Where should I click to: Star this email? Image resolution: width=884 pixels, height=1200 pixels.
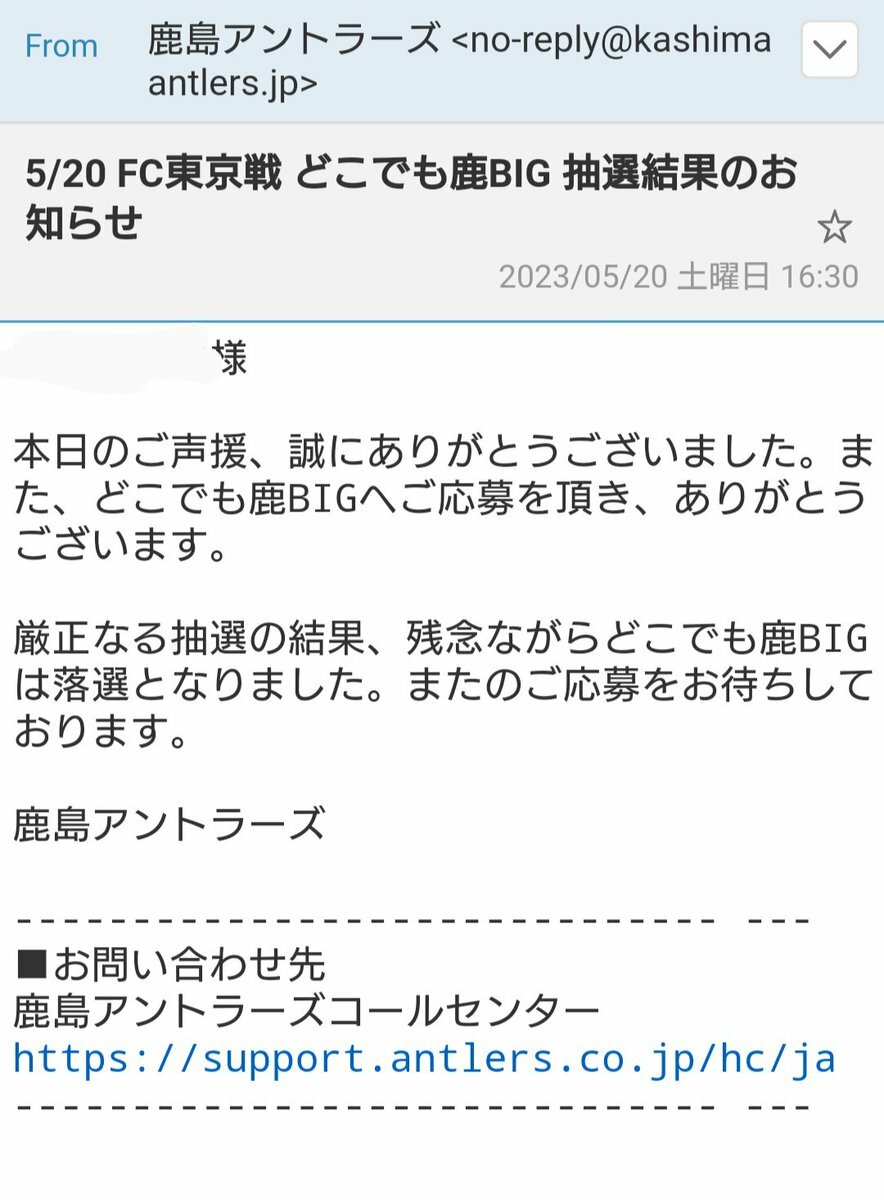click(x=834, y=228)
